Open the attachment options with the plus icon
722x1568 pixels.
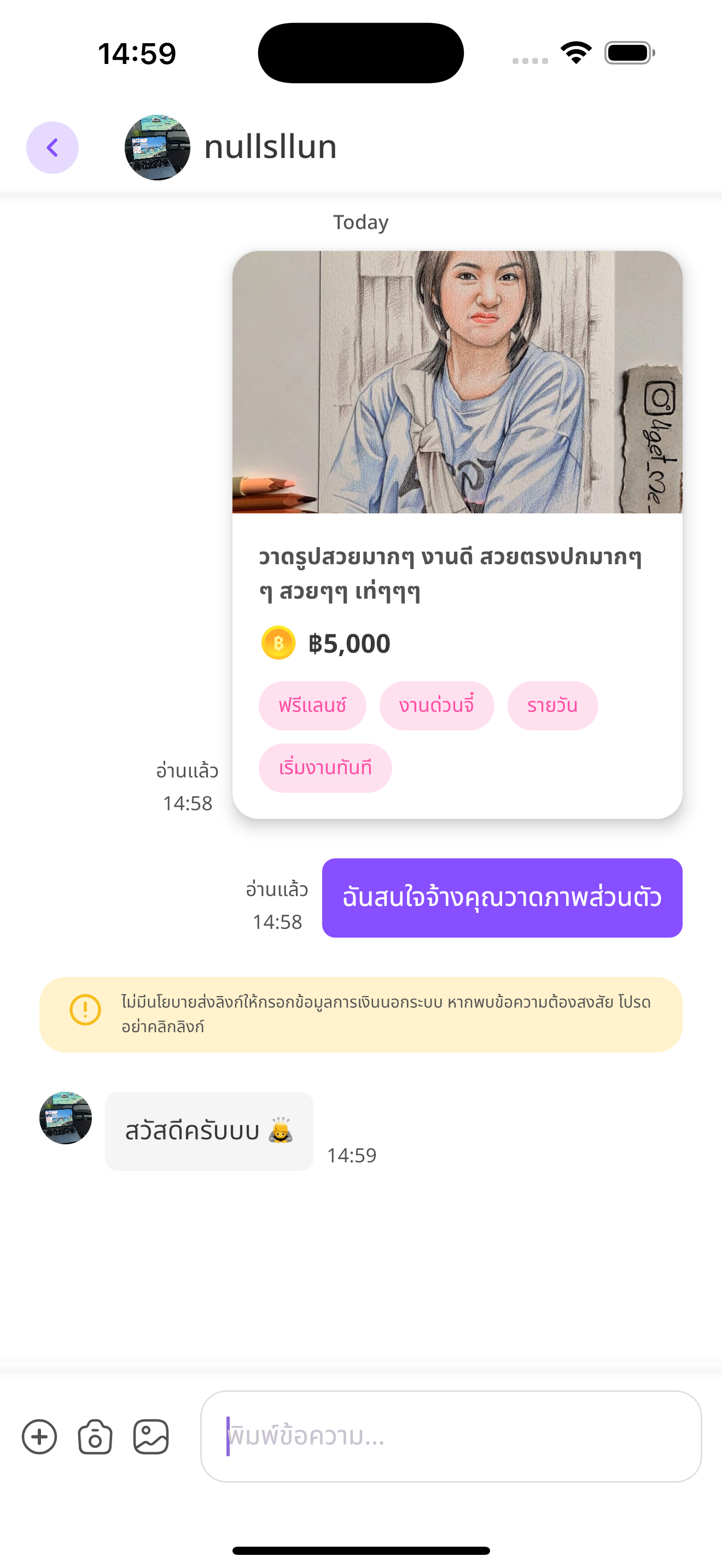[x=39, y=1438]
